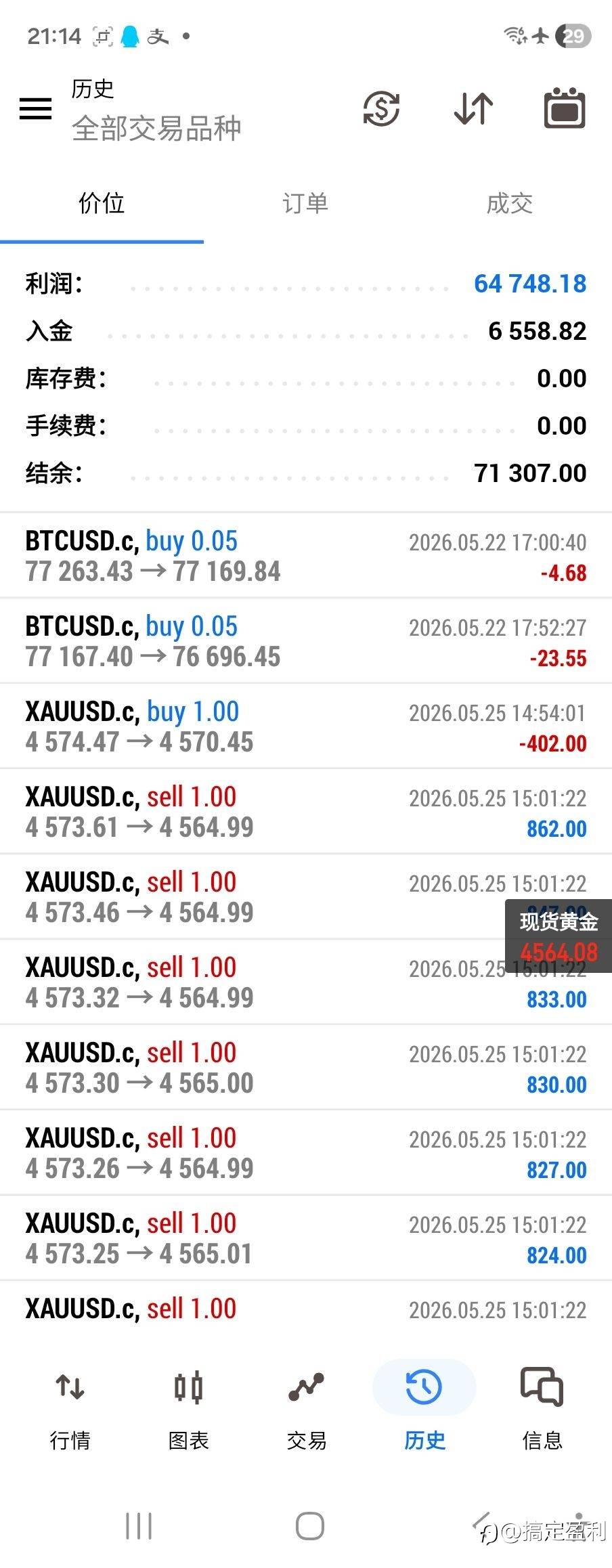Expand XAUUSD.c buy trade losing -402.00
Image resolution: width=612 pixels, height=1568 pixels.
306,726
